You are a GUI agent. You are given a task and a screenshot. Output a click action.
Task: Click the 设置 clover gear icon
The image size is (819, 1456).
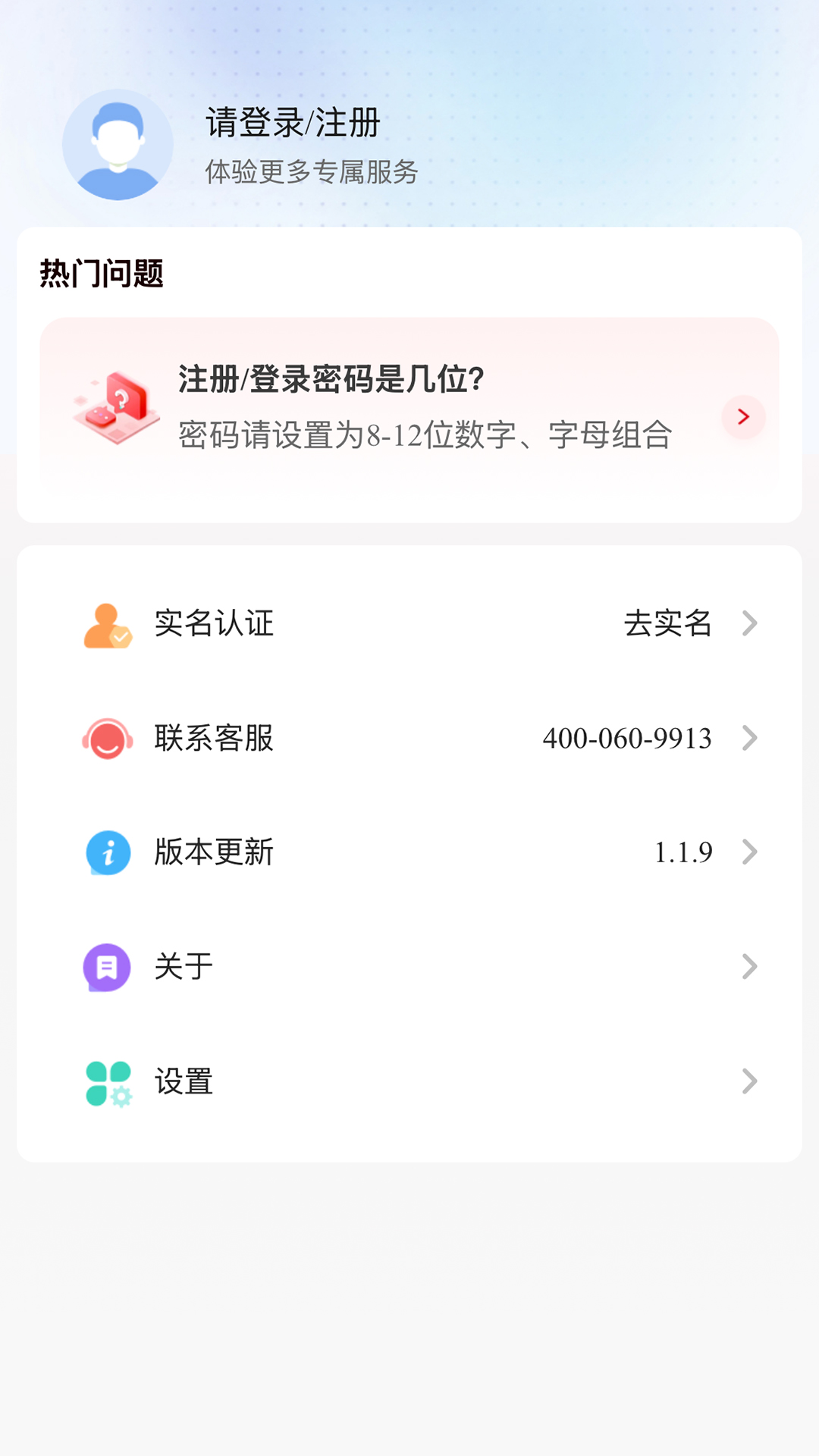[x=106, y=1082]
